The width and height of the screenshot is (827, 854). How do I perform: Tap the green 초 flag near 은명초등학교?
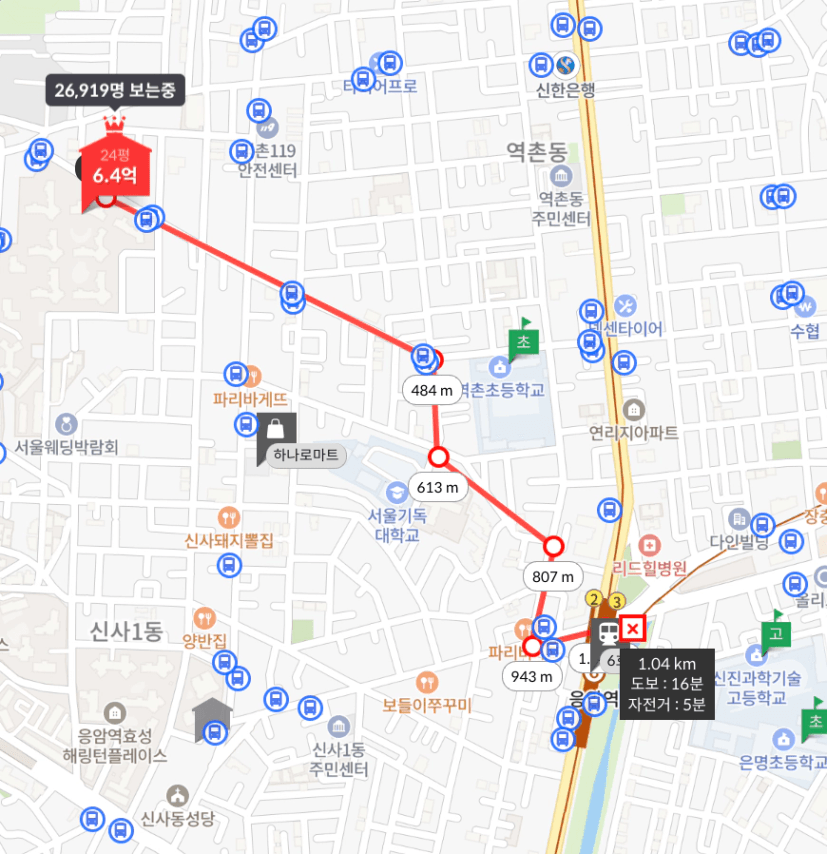(x=814, y=722)
